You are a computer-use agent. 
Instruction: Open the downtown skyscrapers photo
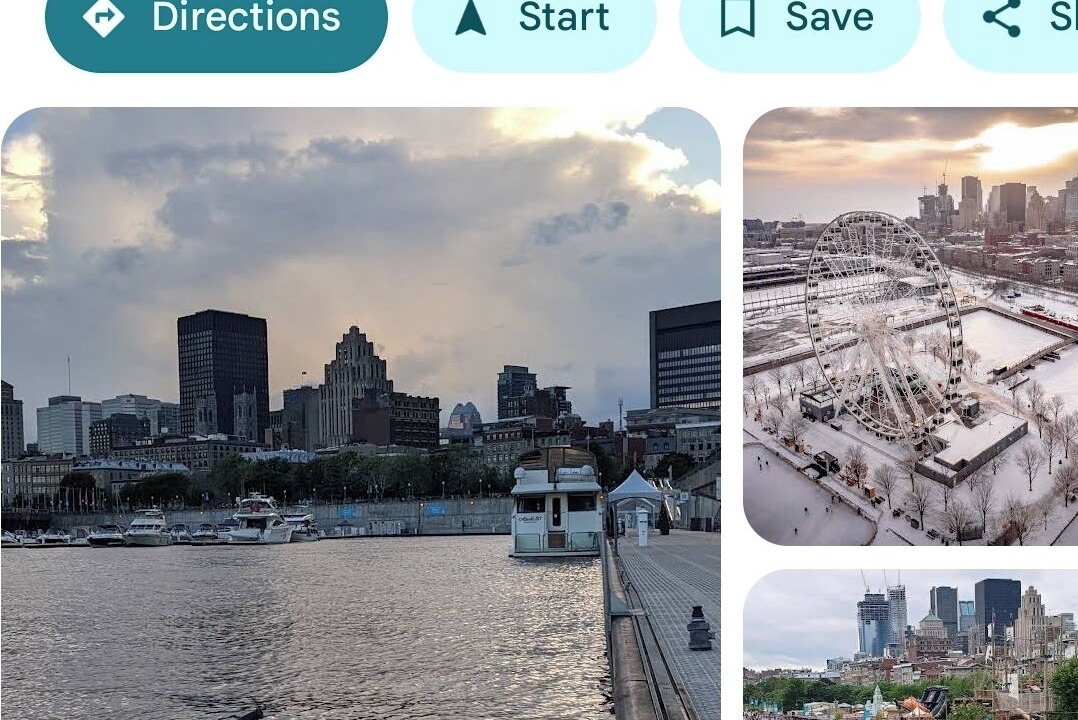[x=910, y=645]
